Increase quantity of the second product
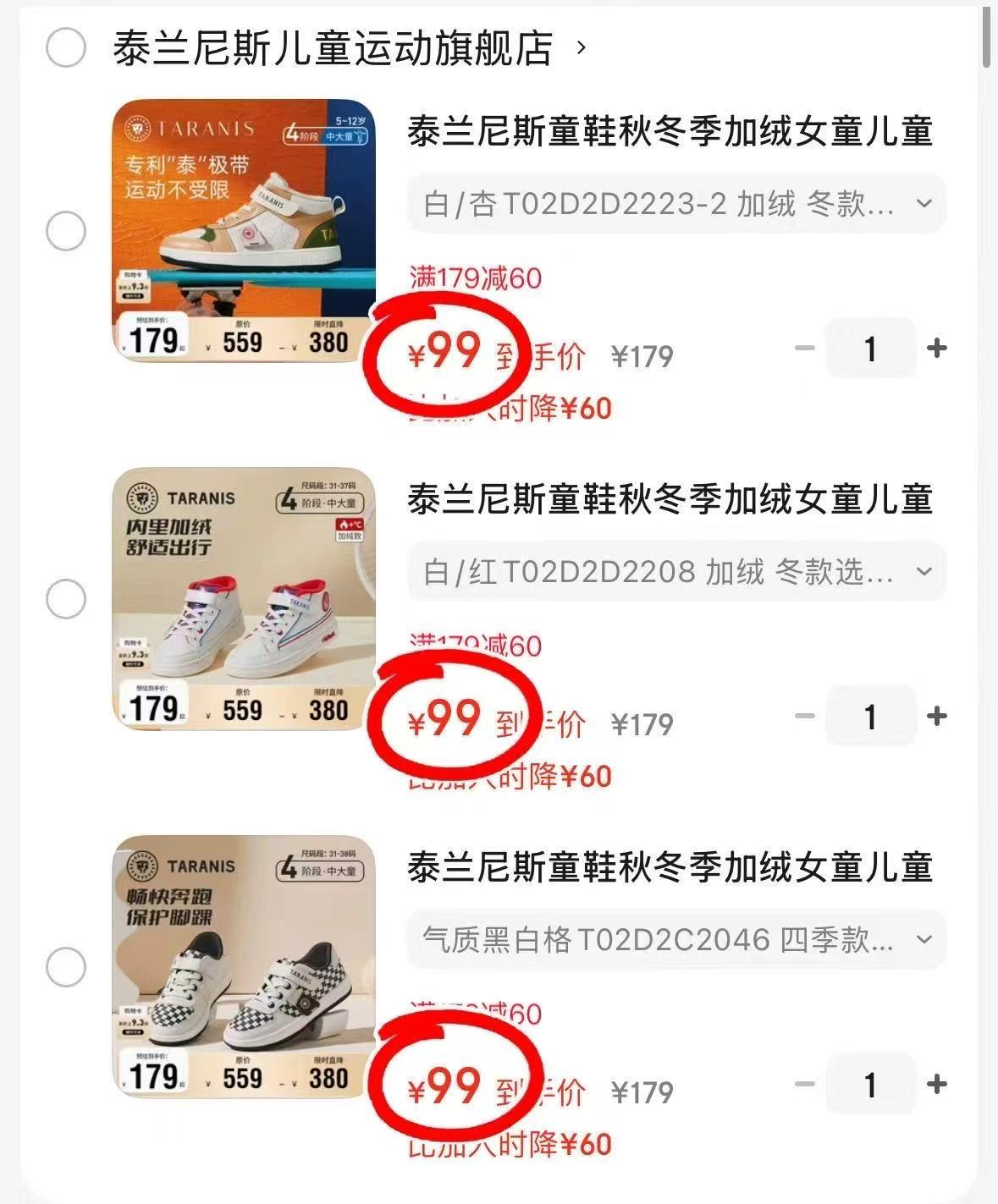The height and width of the screenshot is (1204, 998). tap(936, 716)
